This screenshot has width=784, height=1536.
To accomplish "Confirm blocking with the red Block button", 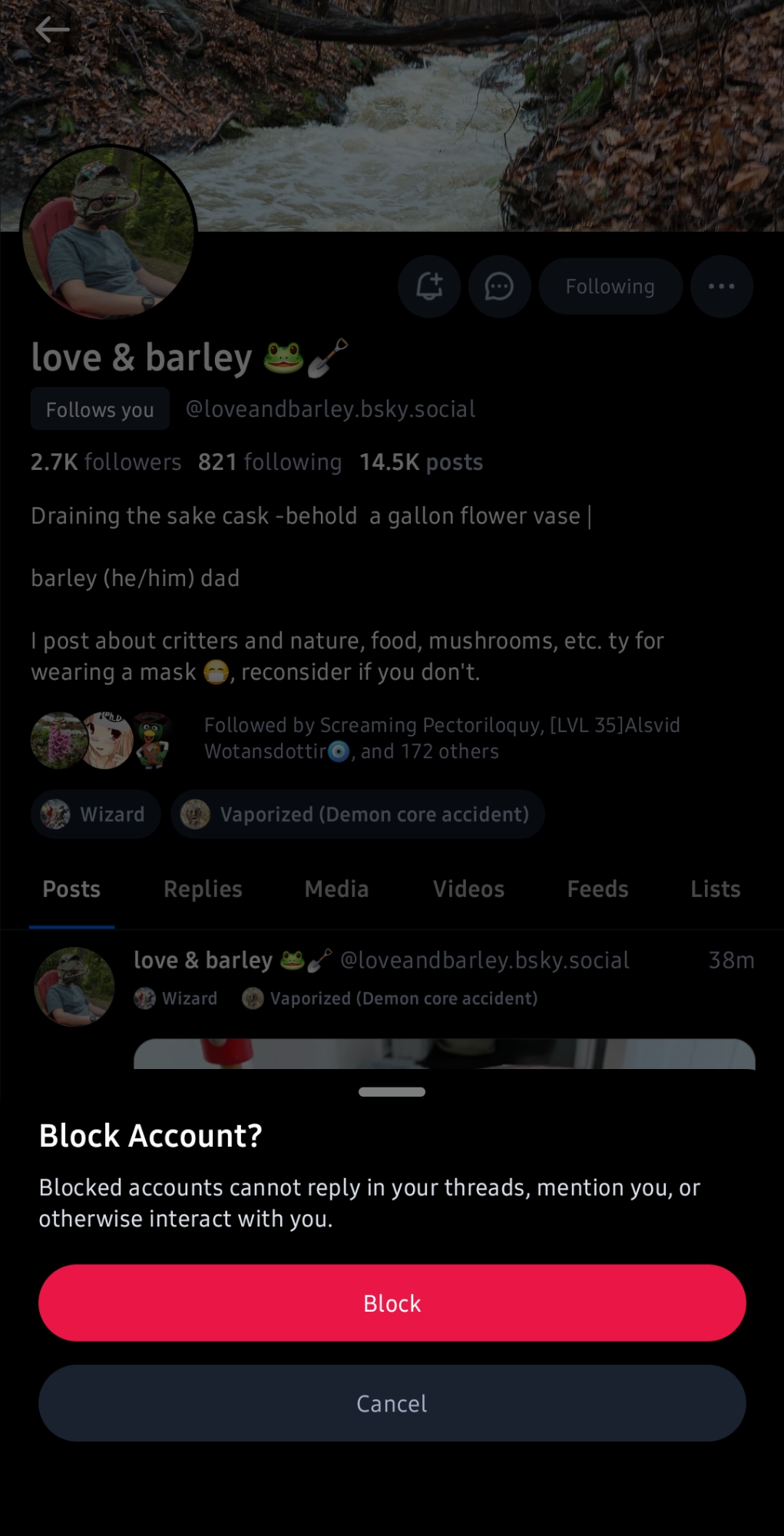I will pos(392,1303).
